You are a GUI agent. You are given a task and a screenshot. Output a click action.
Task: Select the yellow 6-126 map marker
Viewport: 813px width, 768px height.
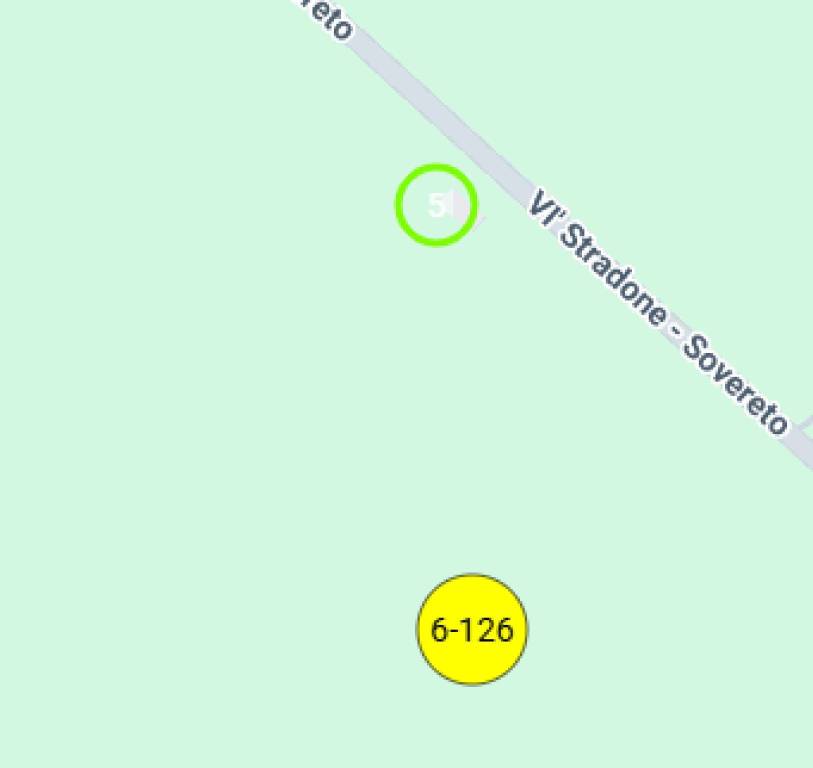(471, 630)
